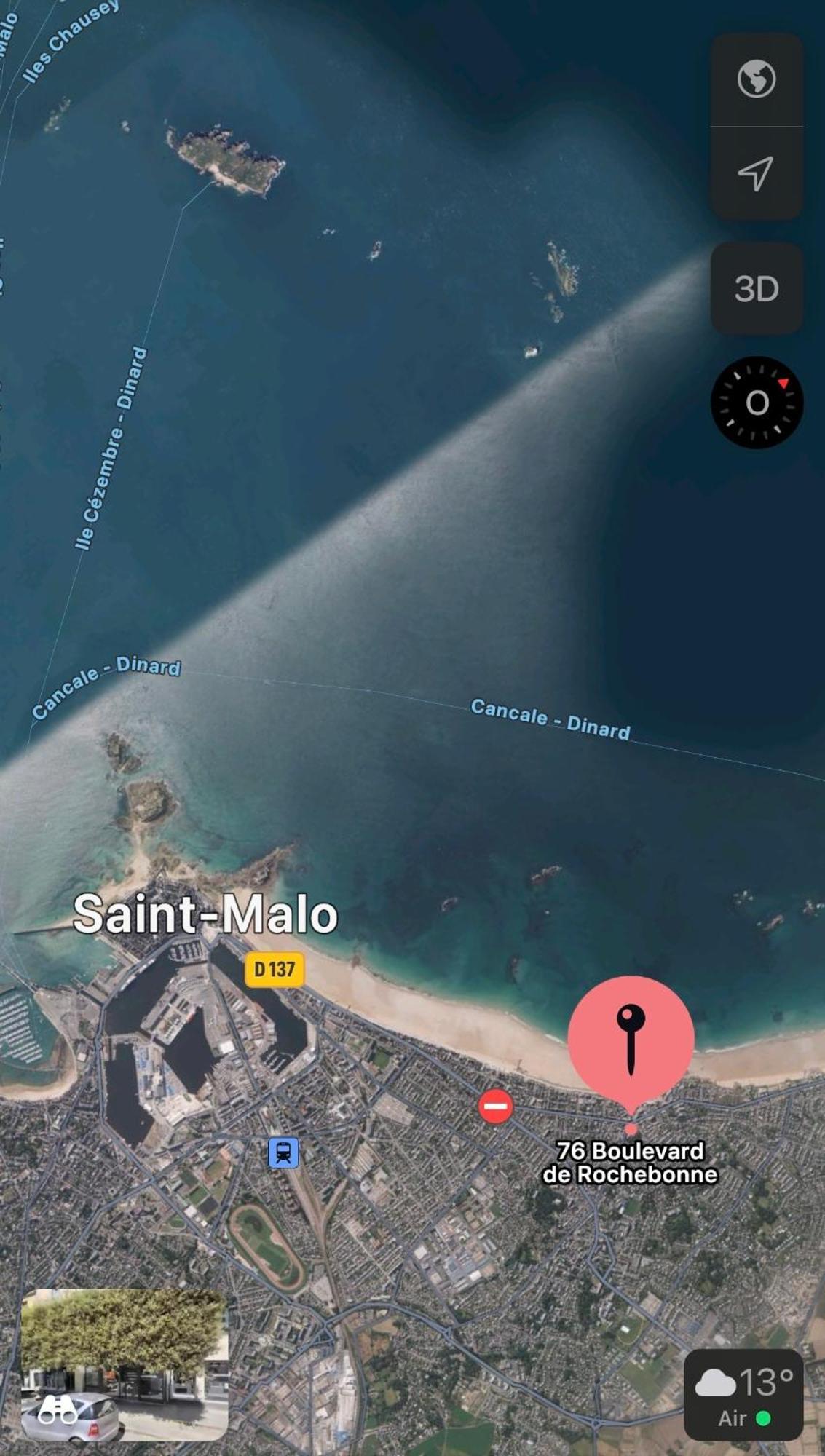Tap the compass to reset north
The height and width of the screenshot is (1456, 825).
tap(756, 402)
